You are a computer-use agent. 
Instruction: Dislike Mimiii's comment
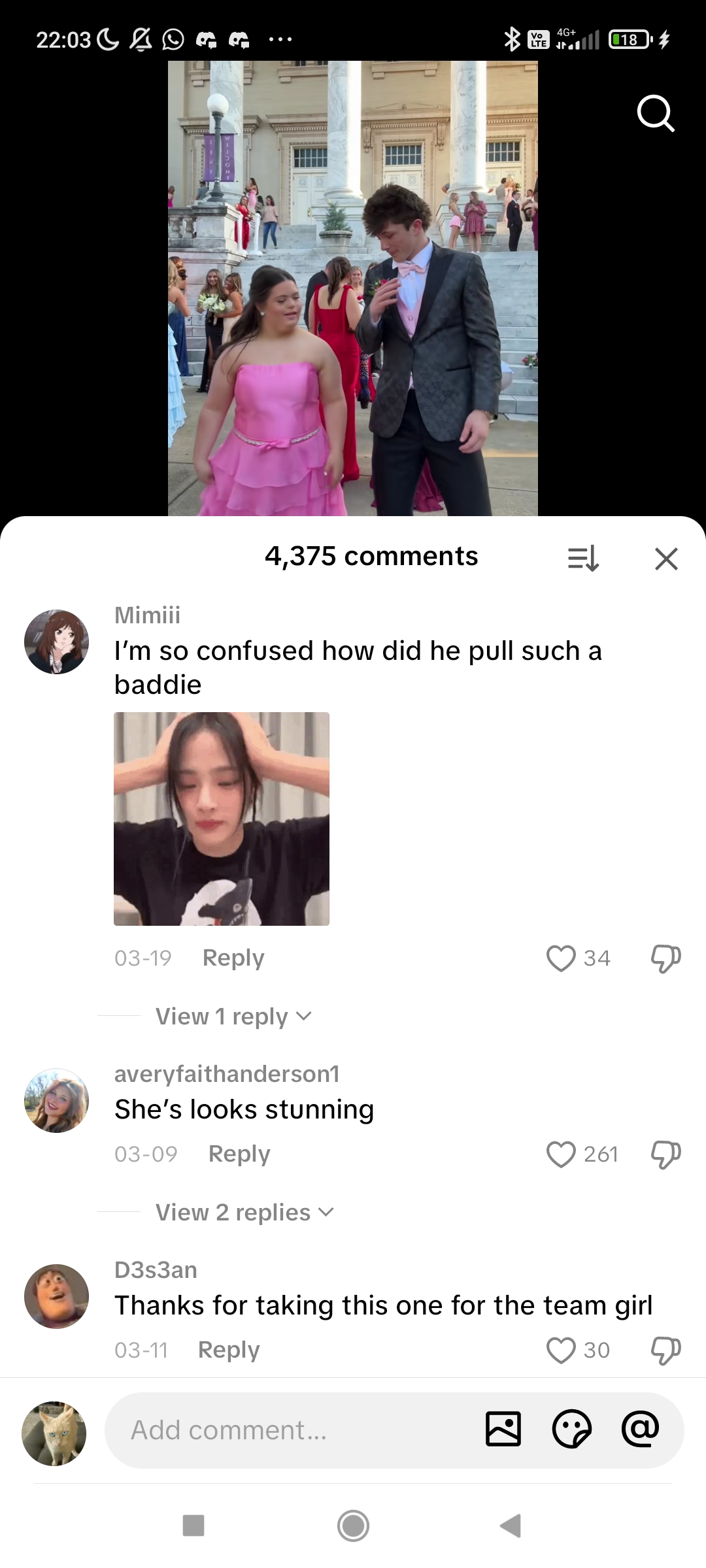point(665,958)
